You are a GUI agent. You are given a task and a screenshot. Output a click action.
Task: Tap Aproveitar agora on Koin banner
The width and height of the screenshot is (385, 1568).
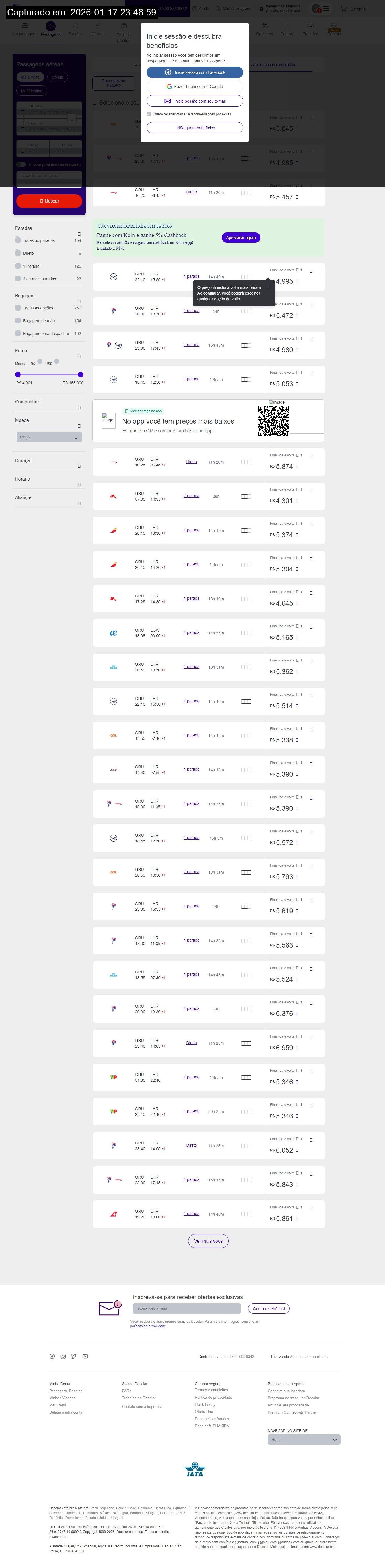(240, 237)
